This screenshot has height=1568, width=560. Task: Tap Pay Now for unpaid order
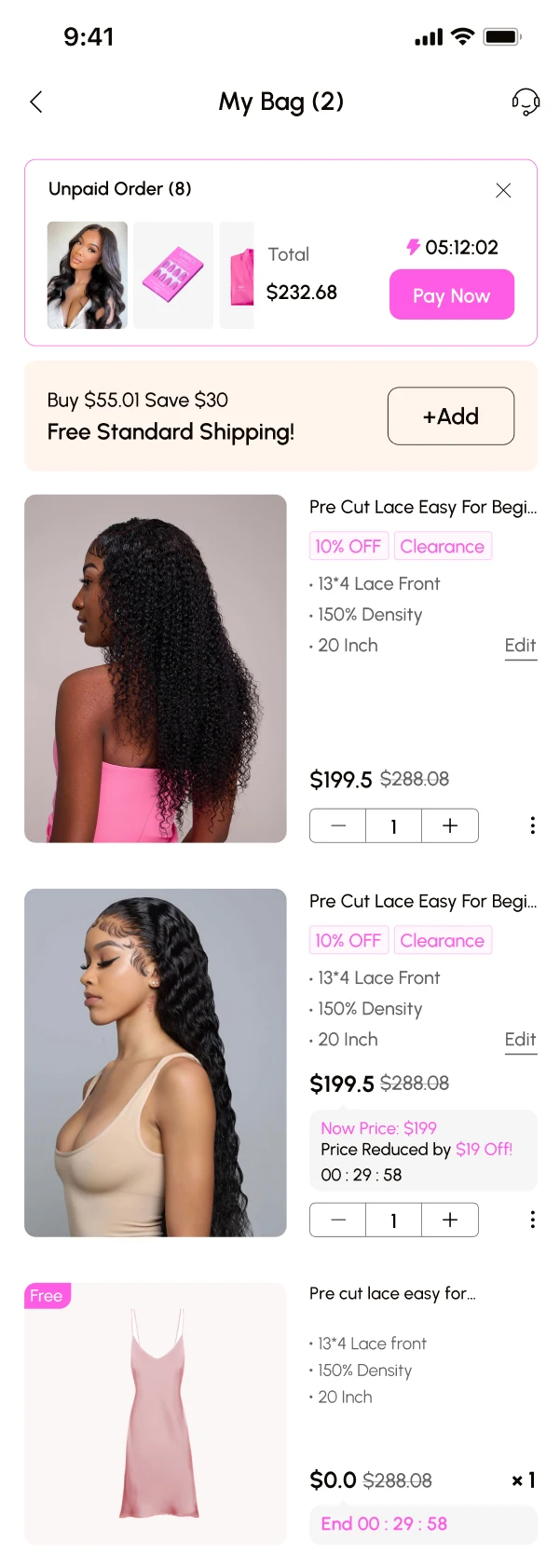tap(451, 295)
